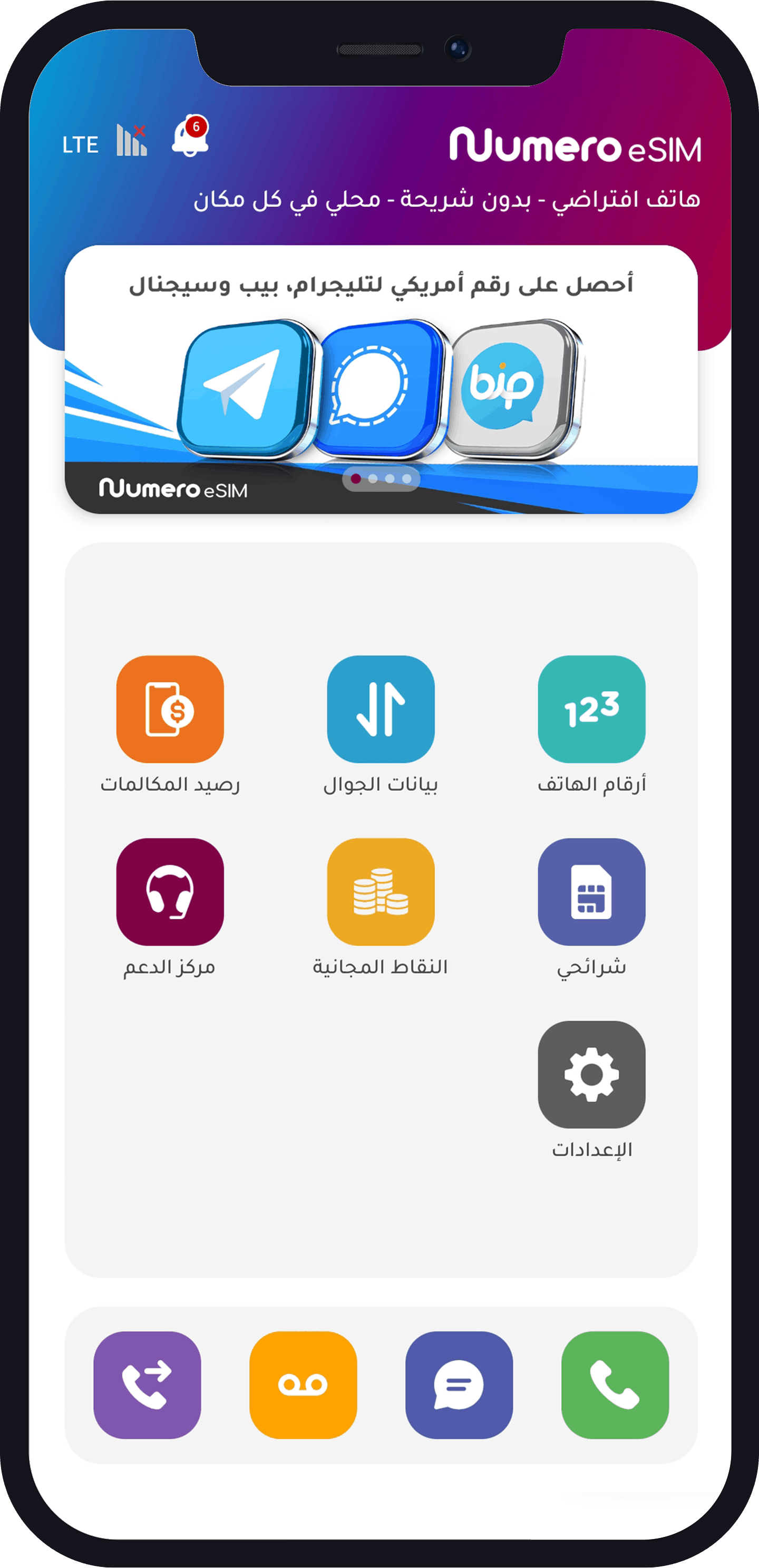The height and width of the screenshot is (1568, 759).
Task: Open the notifications bell with 6 badge
Action: point(189,138)
